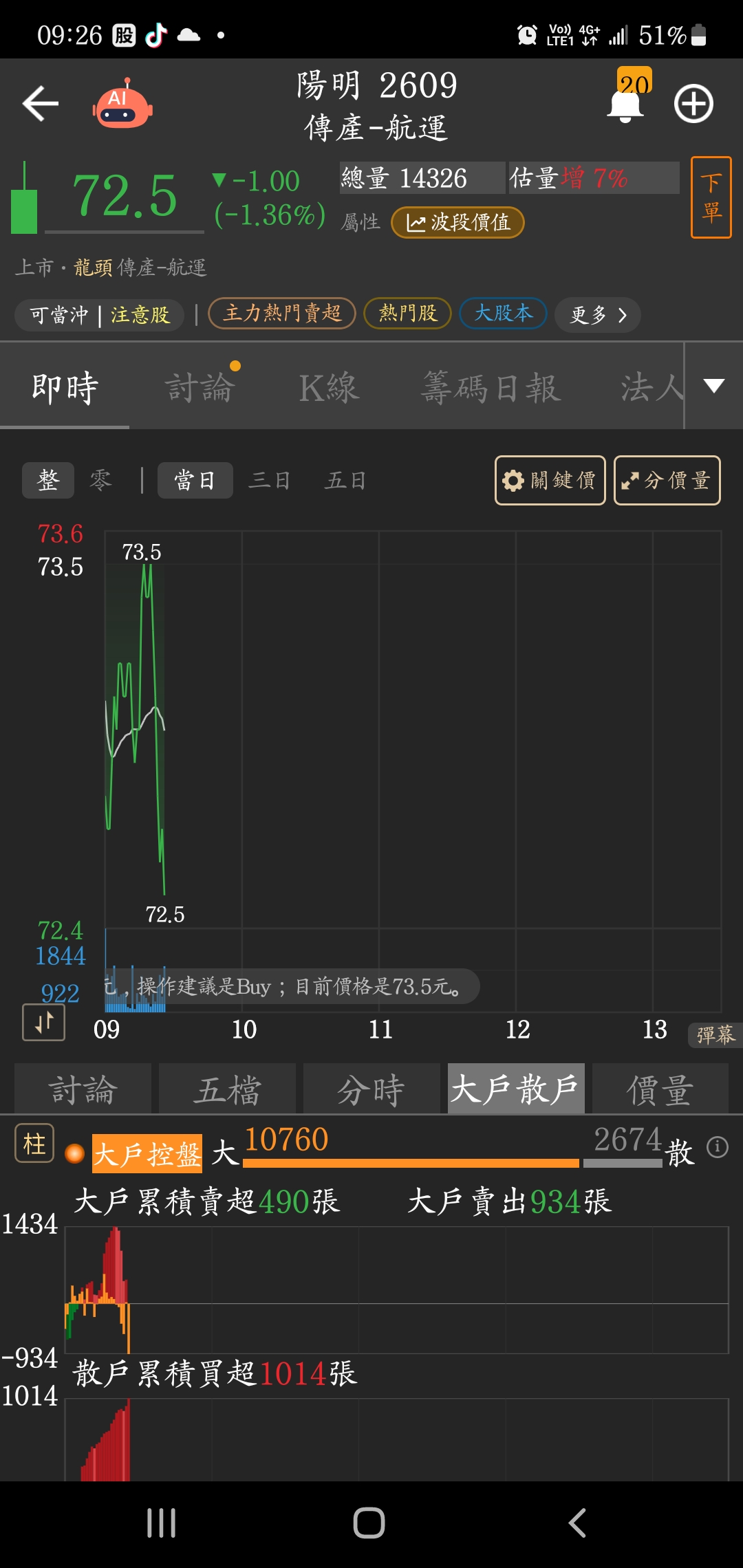The height and width of the screenshot is (1568, 743).
Task: Select the 大股本 tag
Action: 504,314
